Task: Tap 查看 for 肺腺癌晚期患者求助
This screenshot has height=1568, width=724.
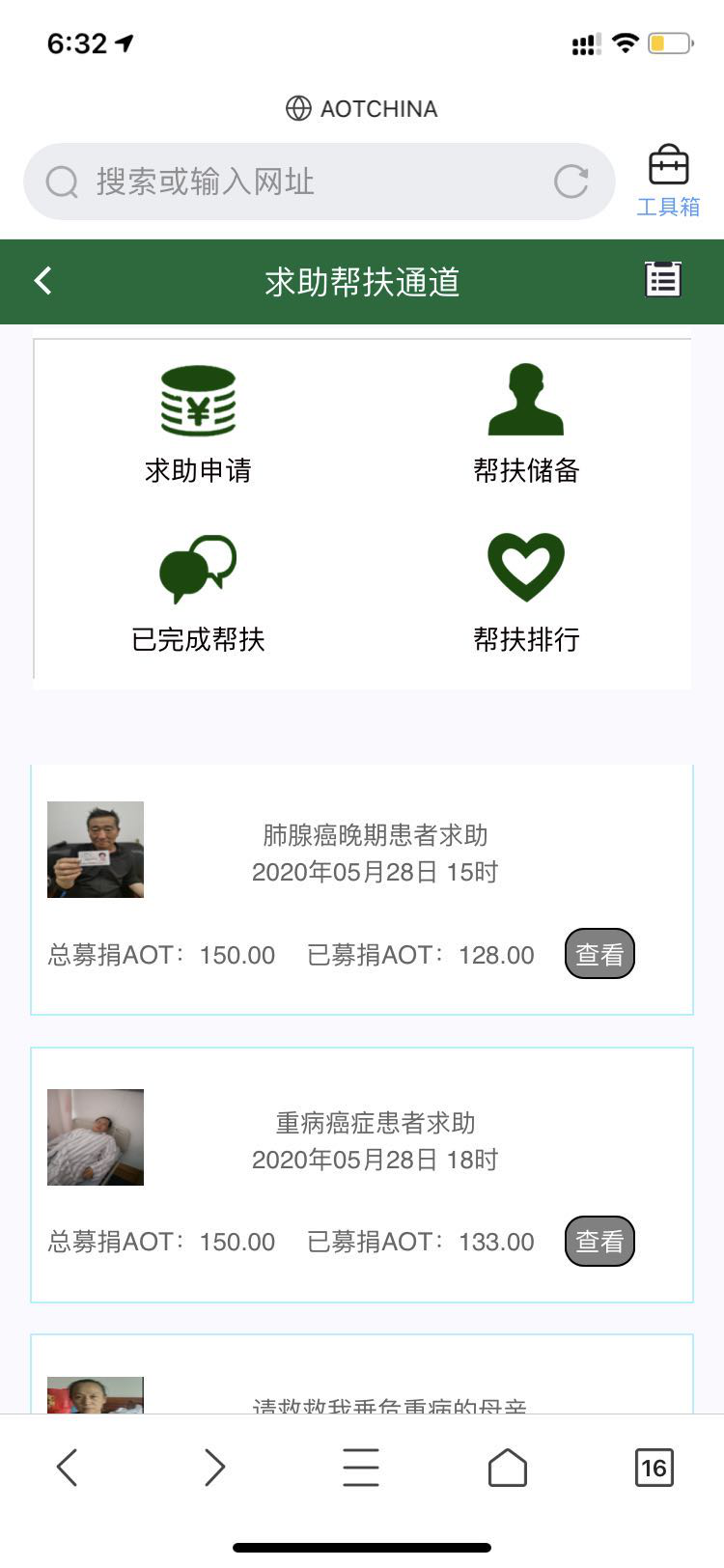Action: coord(599,953)
